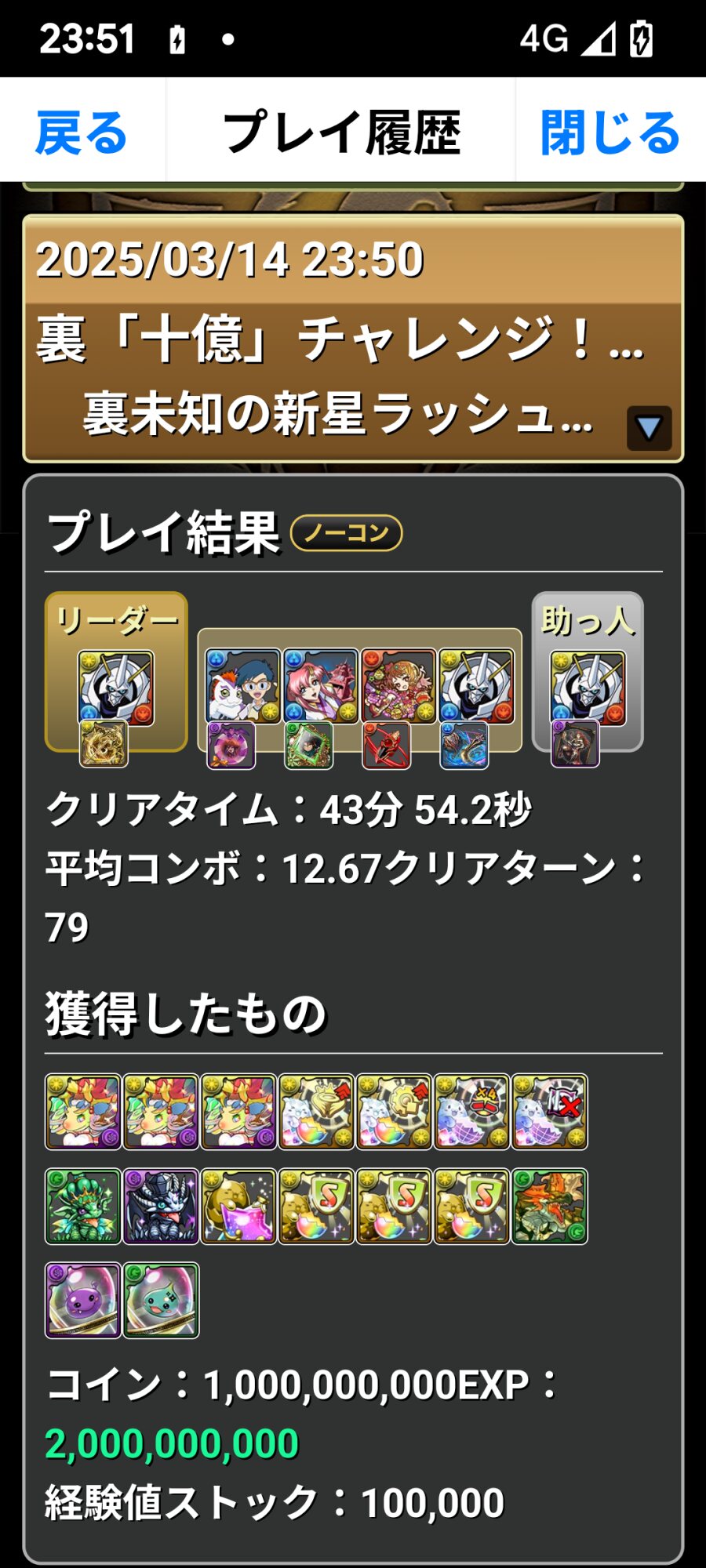Open the purple slime egg reward
Viewport: 706px width, 1568px height.
point(83,1300)
